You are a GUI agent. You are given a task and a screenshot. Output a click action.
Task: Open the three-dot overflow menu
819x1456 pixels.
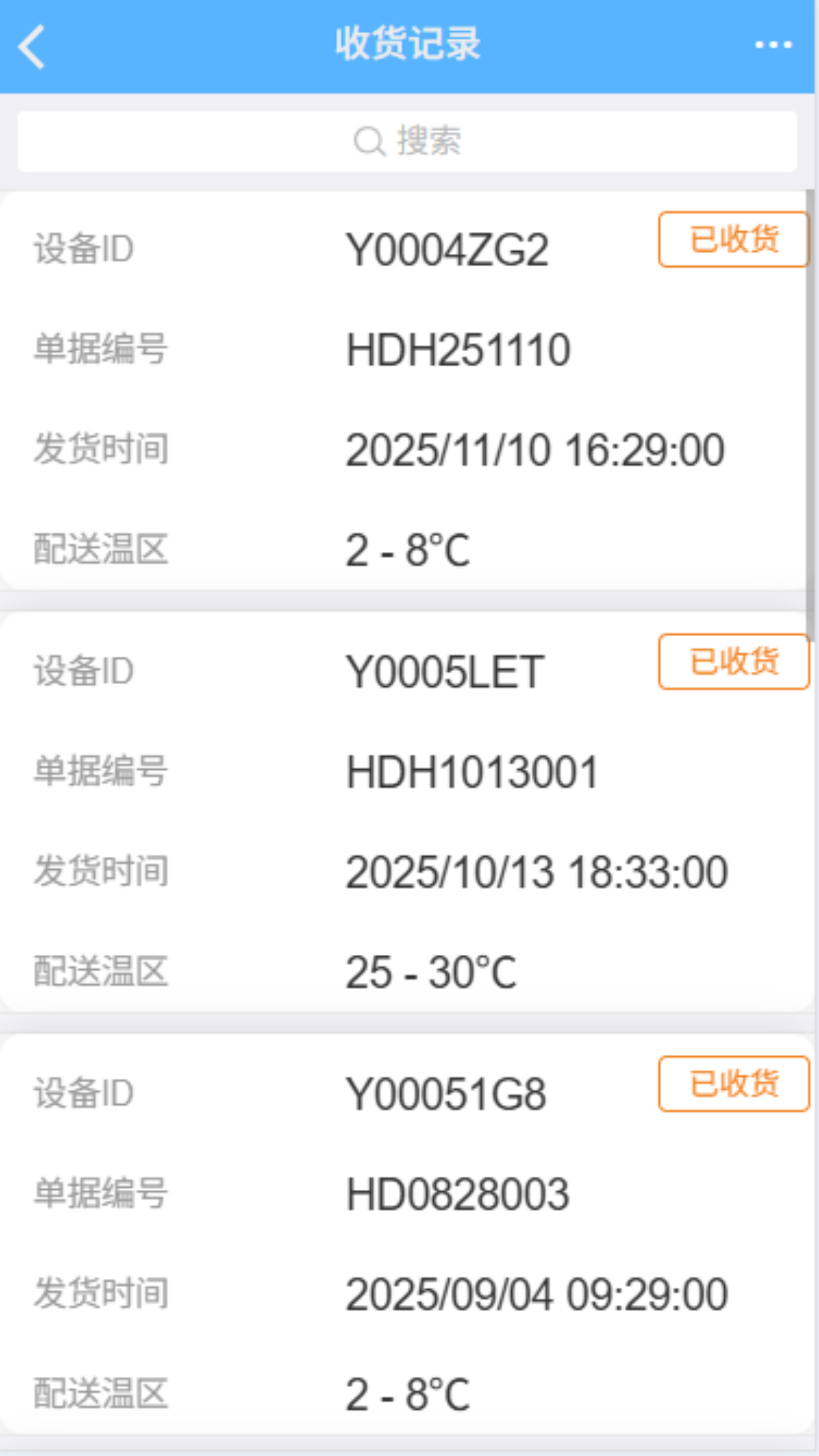pos(773,45)
